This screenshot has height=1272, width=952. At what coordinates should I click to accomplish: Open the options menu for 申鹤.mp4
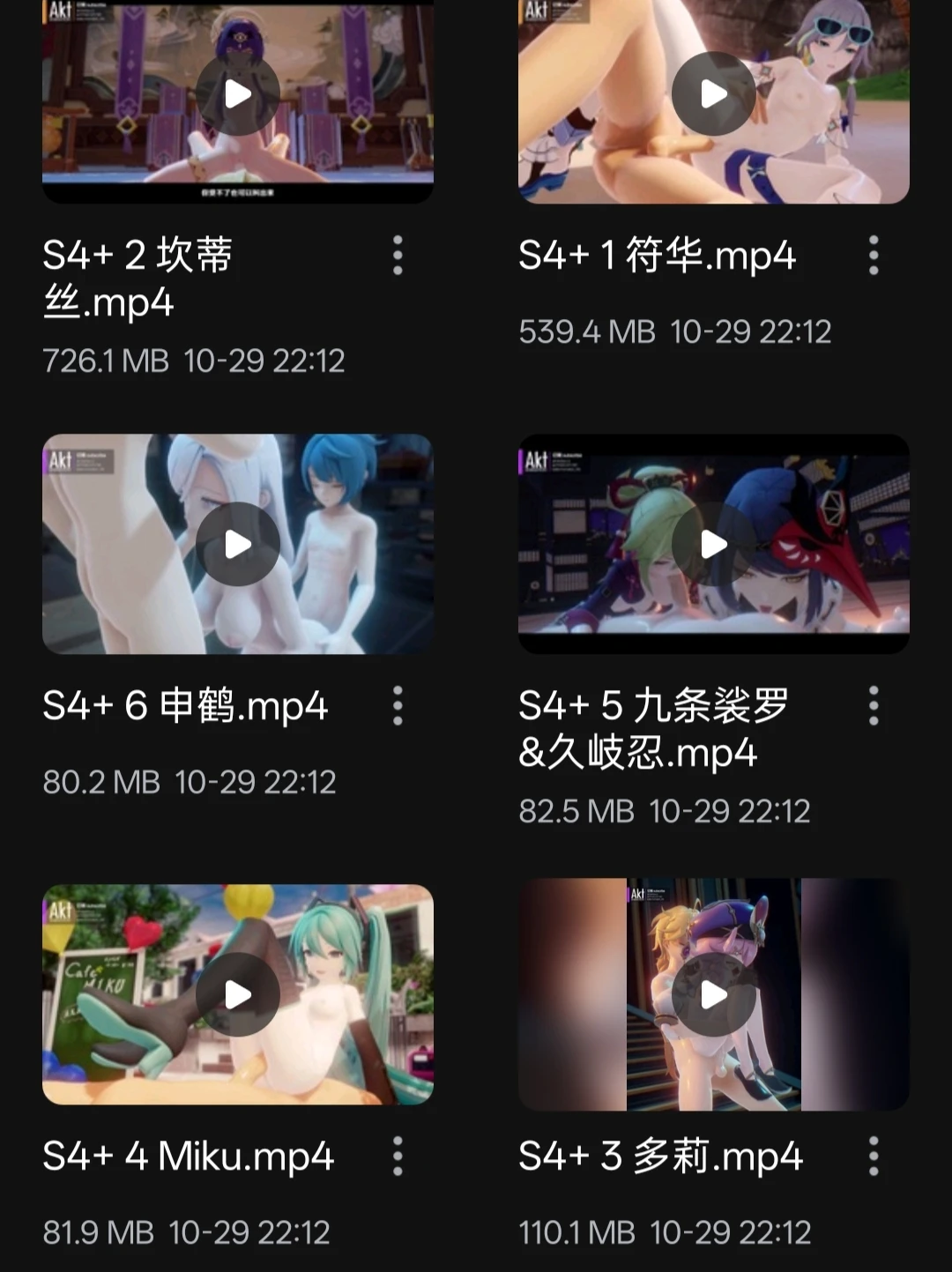(x=398, y=707)
